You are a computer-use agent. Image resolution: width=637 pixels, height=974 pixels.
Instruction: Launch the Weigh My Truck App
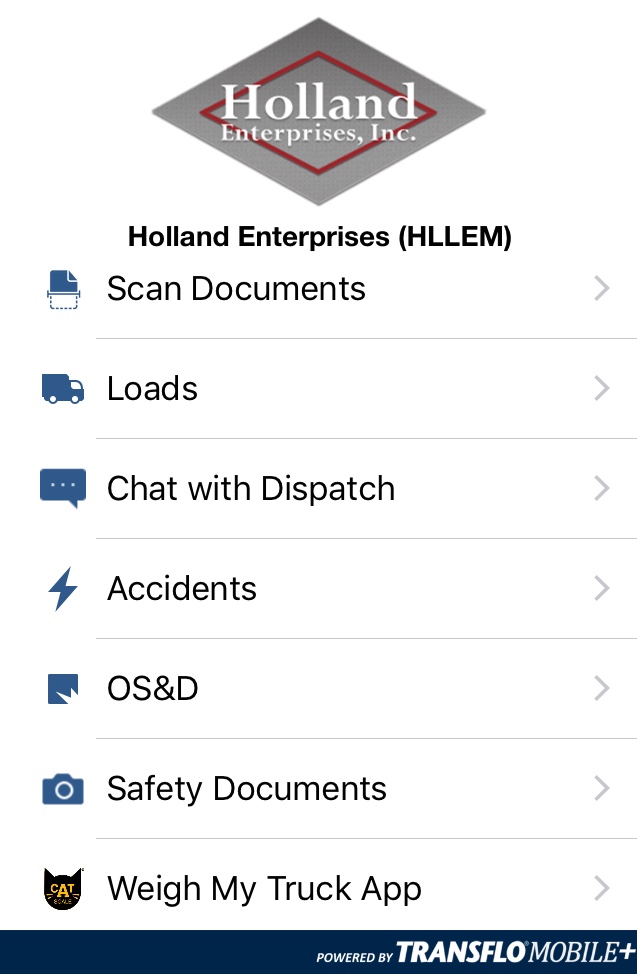[264, 889]
